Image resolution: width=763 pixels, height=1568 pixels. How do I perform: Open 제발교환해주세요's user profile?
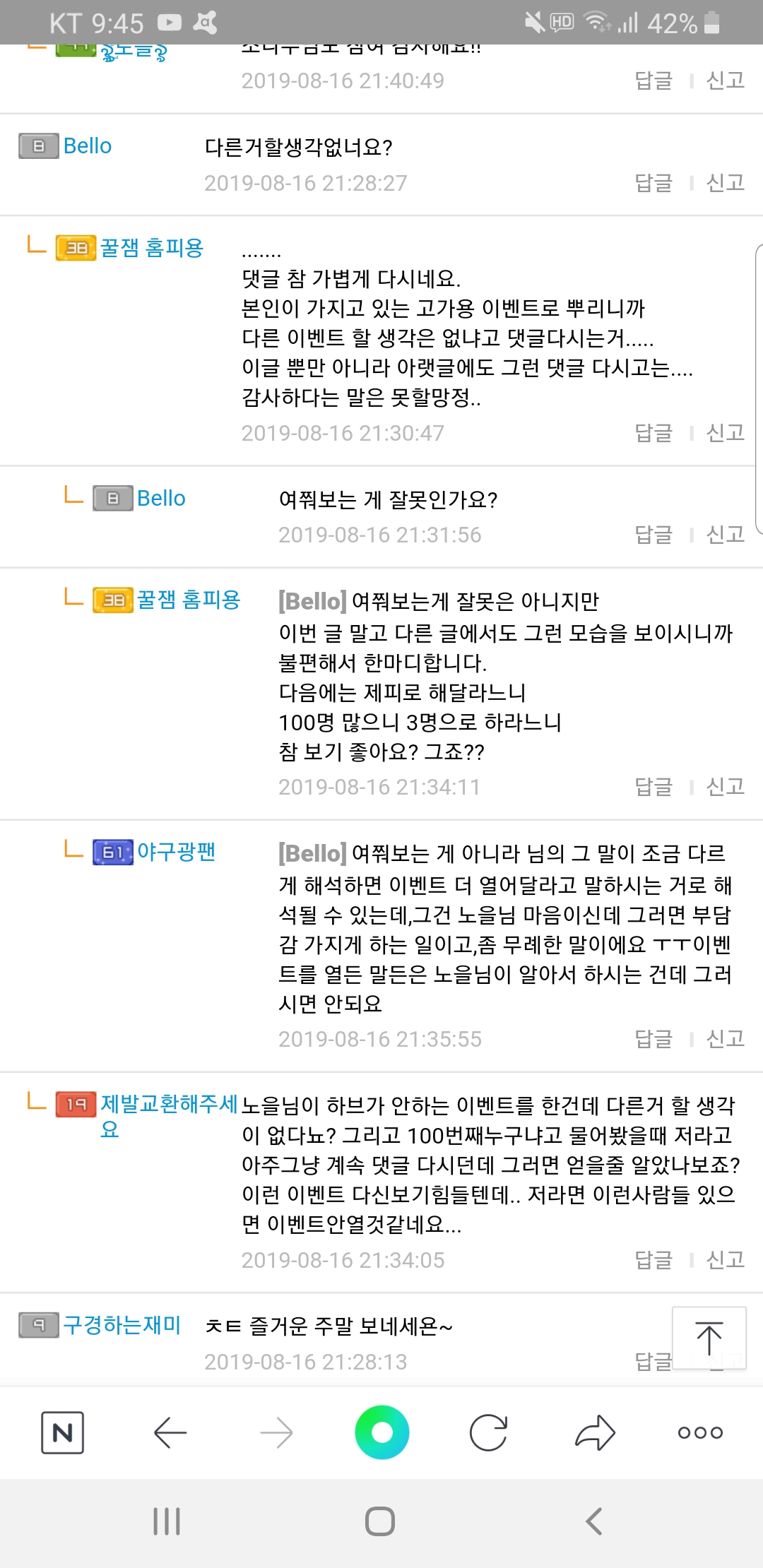(168, 1105)
